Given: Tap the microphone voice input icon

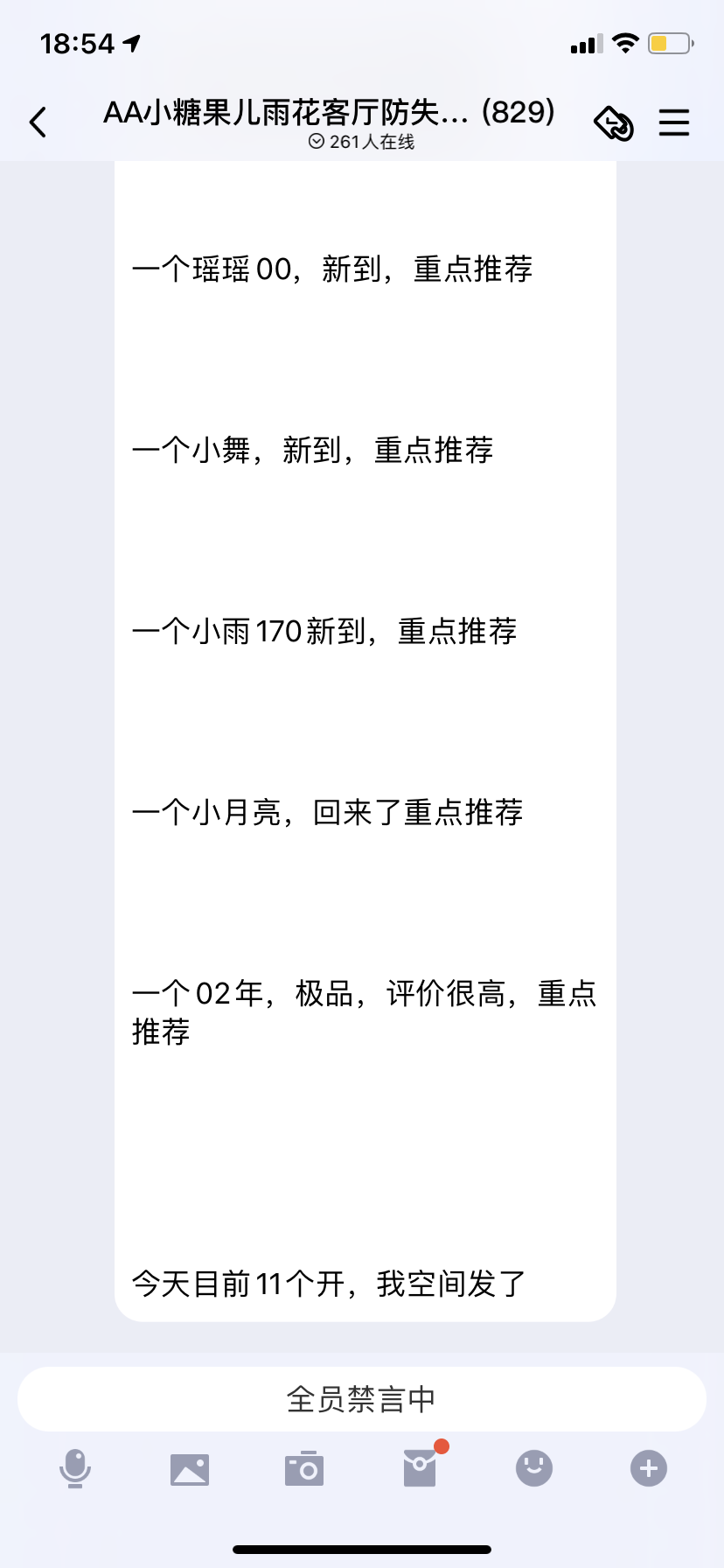Looking at the screenshot, I should tap(75, 1468).
